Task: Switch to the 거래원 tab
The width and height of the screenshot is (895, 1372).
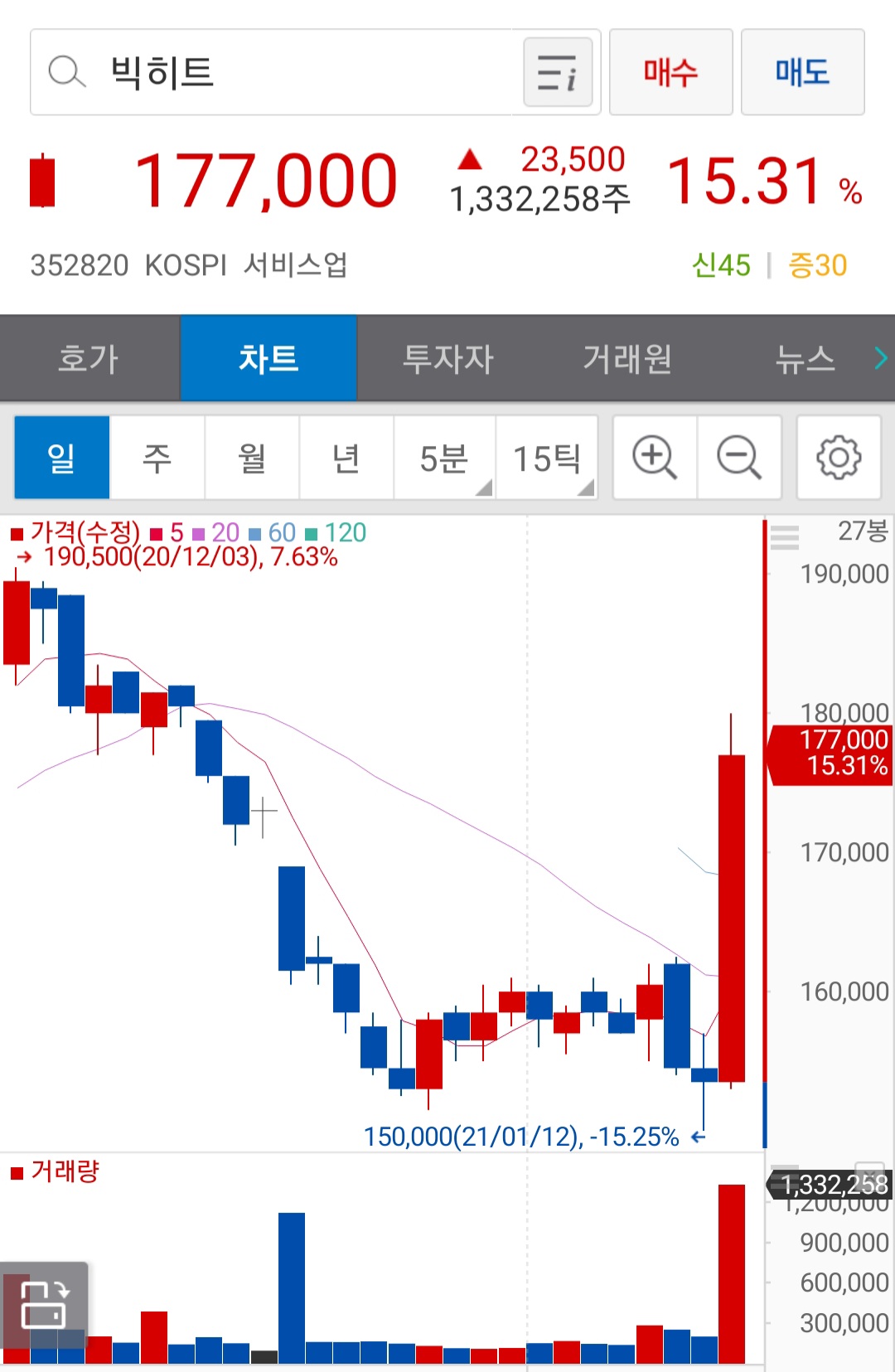Action: pos(627,358)
